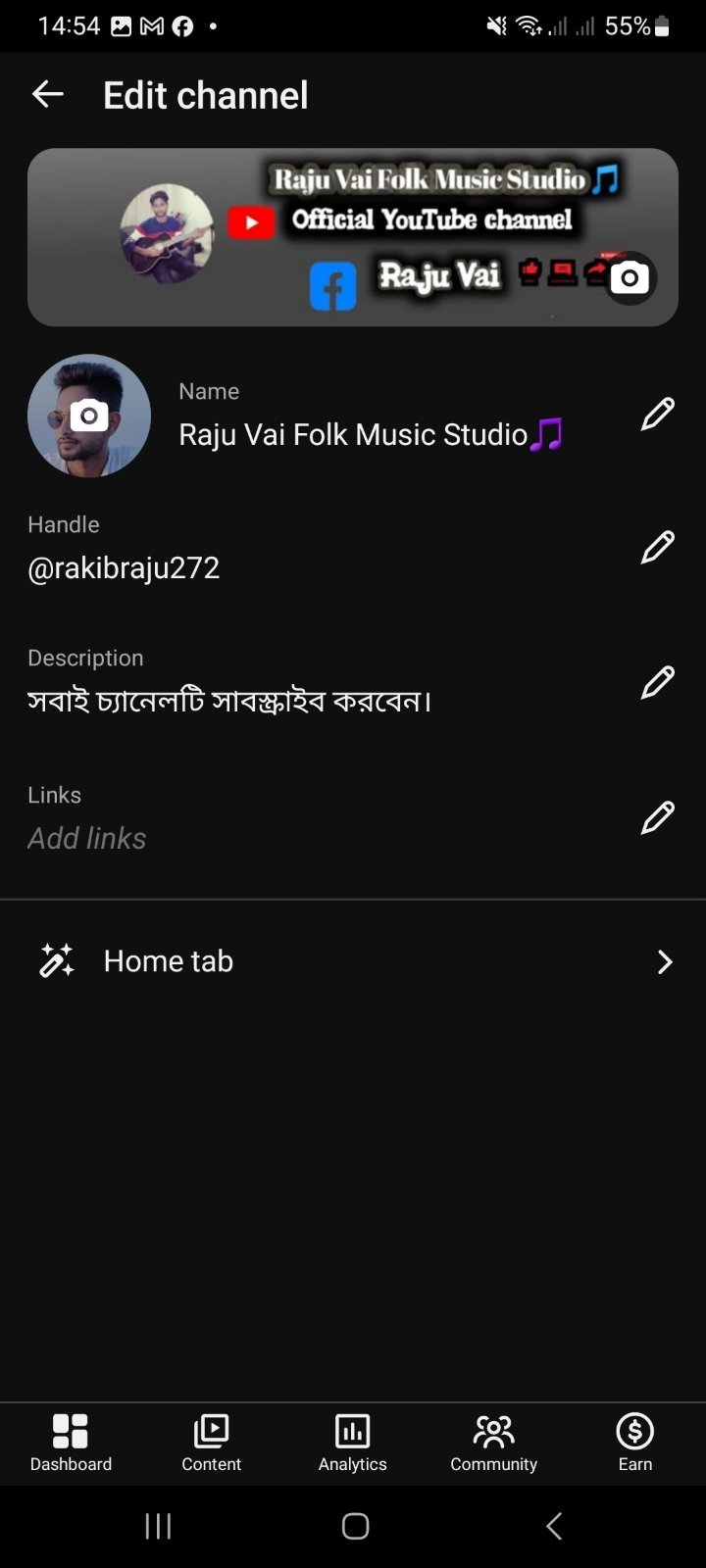The width and height of the screenshot is (706, 1568).
Task: Edit the handle @rakibraju272
Action: [x=657, y=548]
